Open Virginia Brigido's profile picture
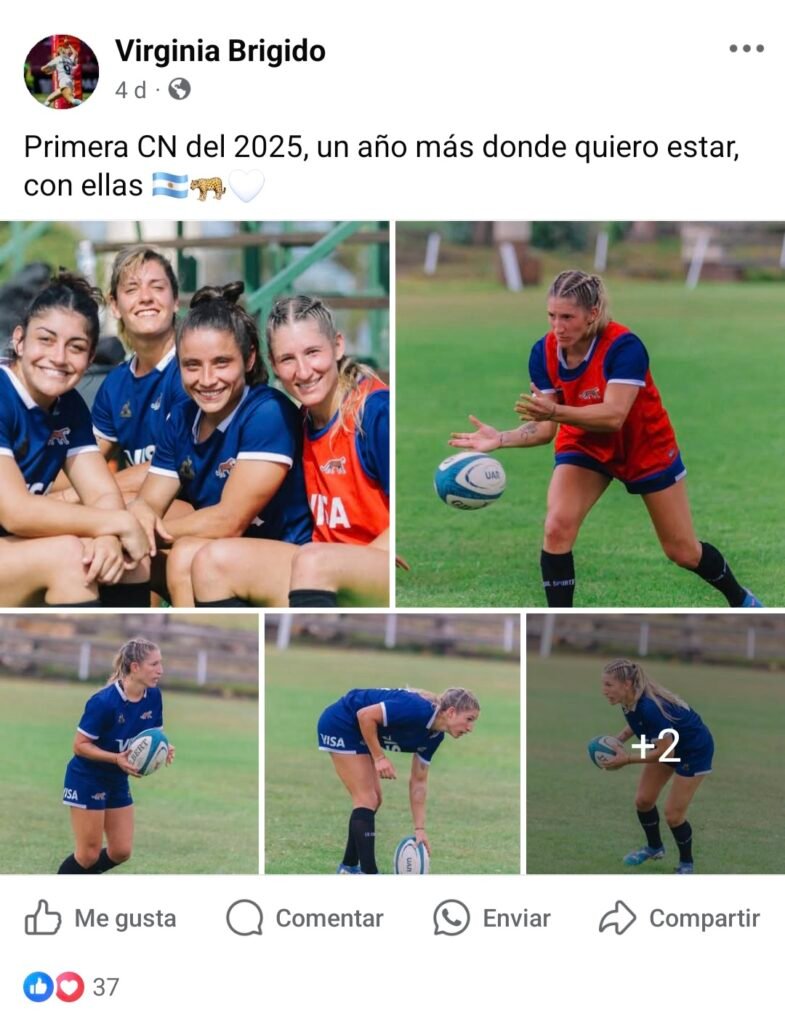Screen dimensions: 785x1024 [61, 71]
